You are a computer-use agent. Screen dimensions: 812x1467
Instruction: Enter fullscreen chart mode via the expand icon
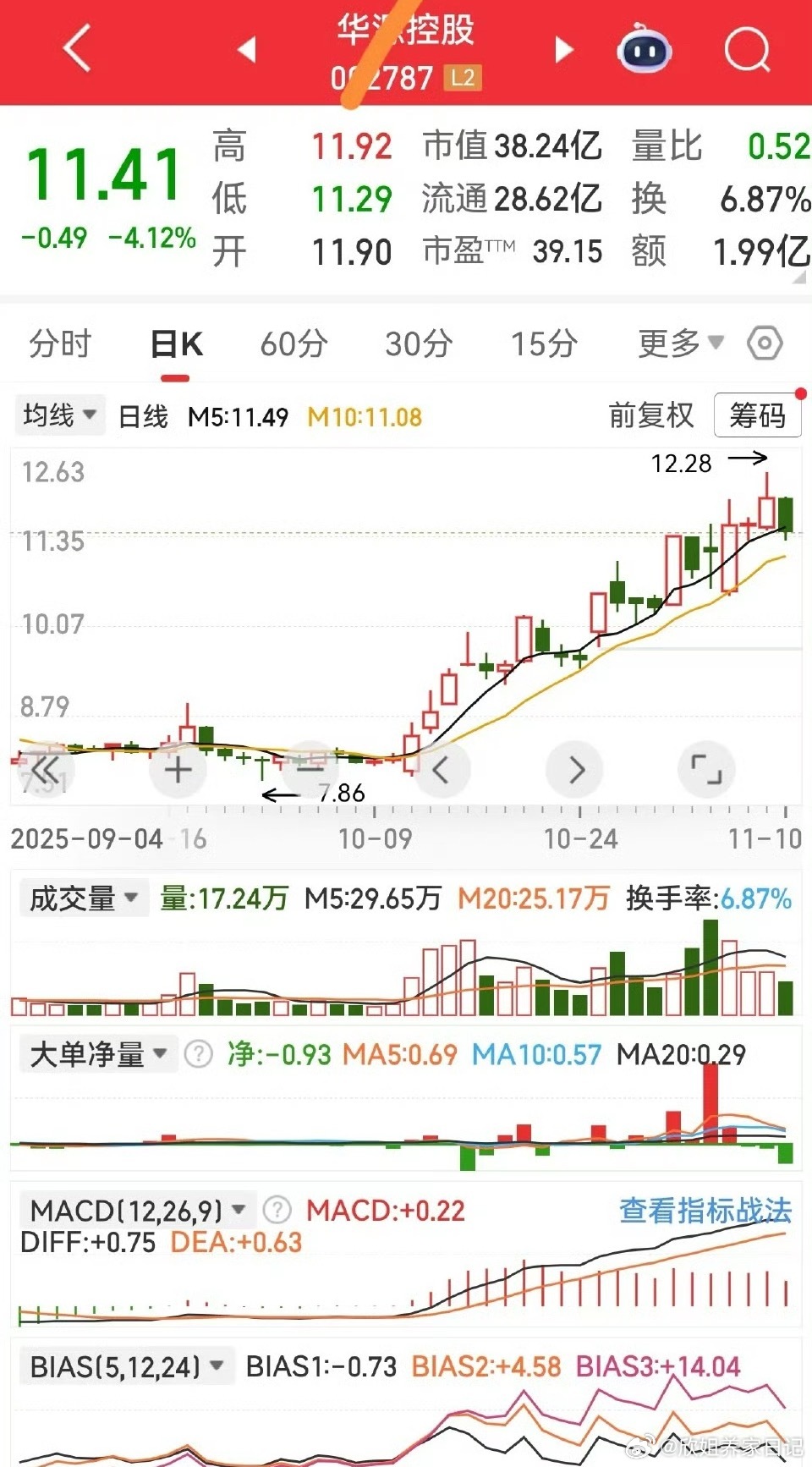click(x=707, y=769)
